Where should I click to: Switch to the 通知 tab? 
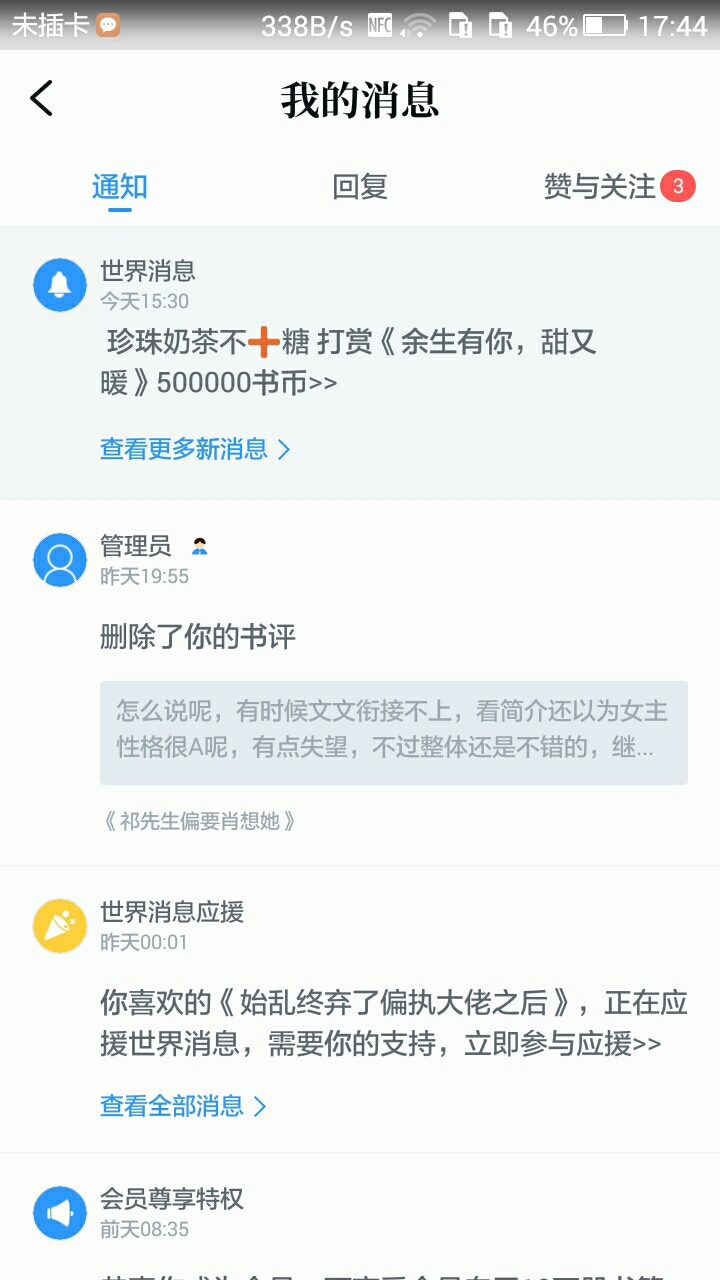120,187
